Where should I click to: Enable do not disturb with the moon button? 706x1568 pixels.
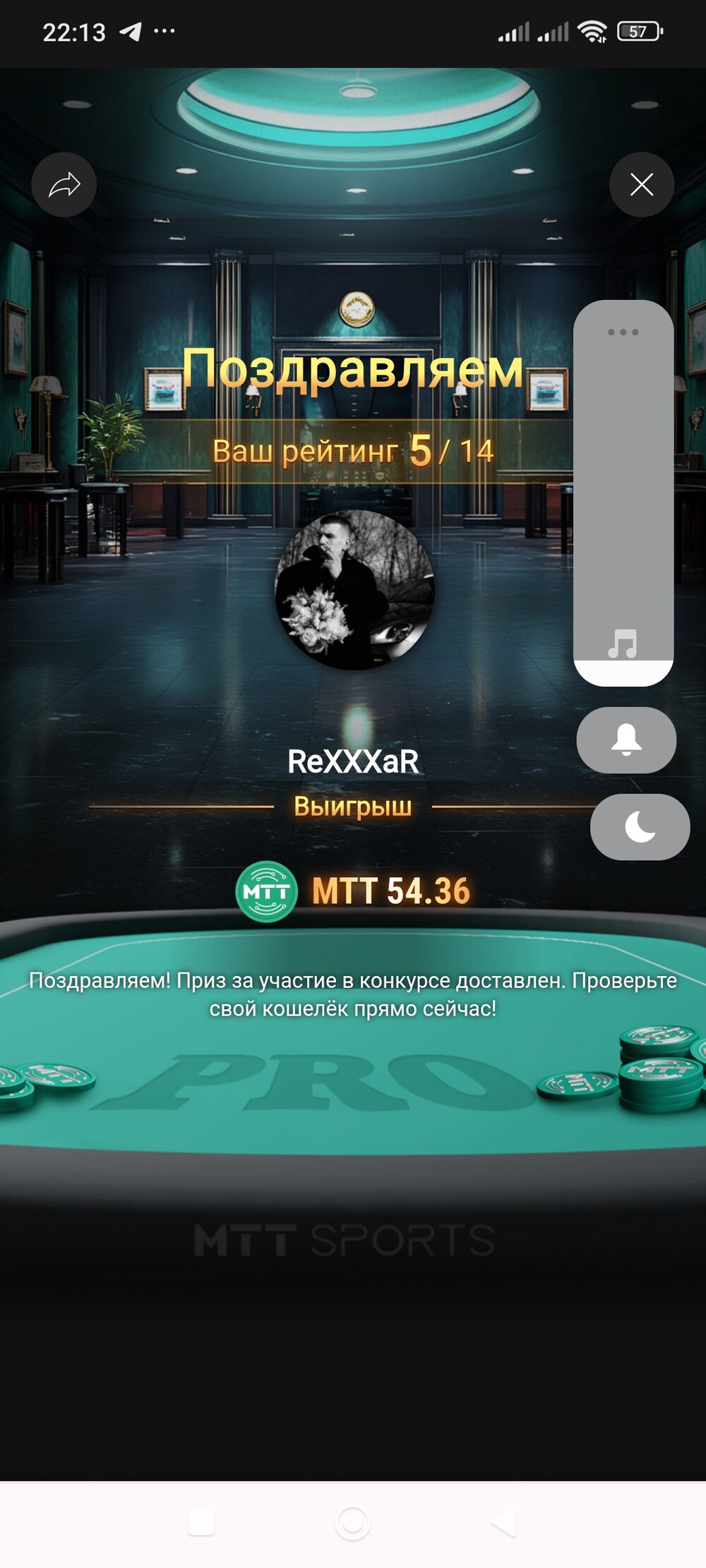click(x=640, y=827)
